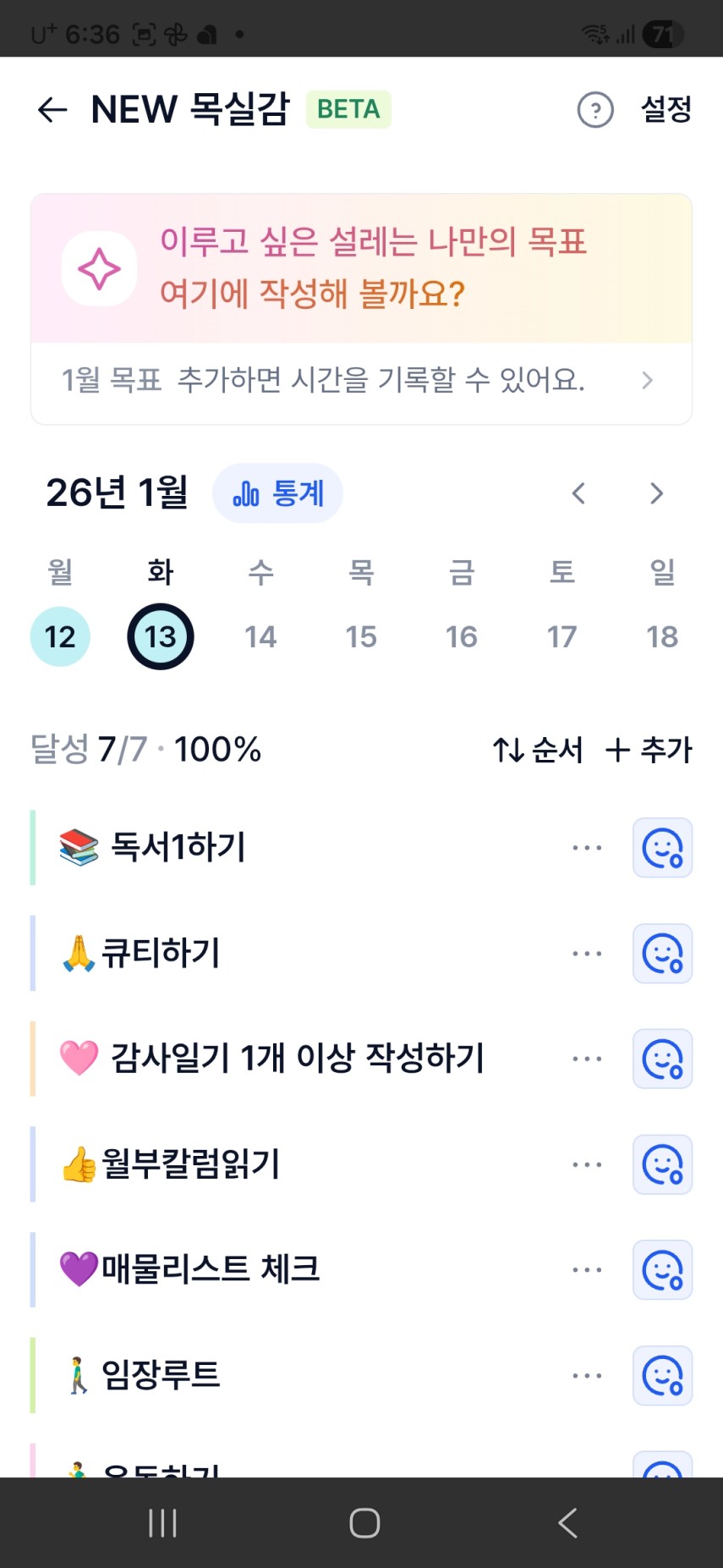The height and width of the screenshot is (1568, 723).
Task: Select date 12 on the calendar
Action: point(60,636)
